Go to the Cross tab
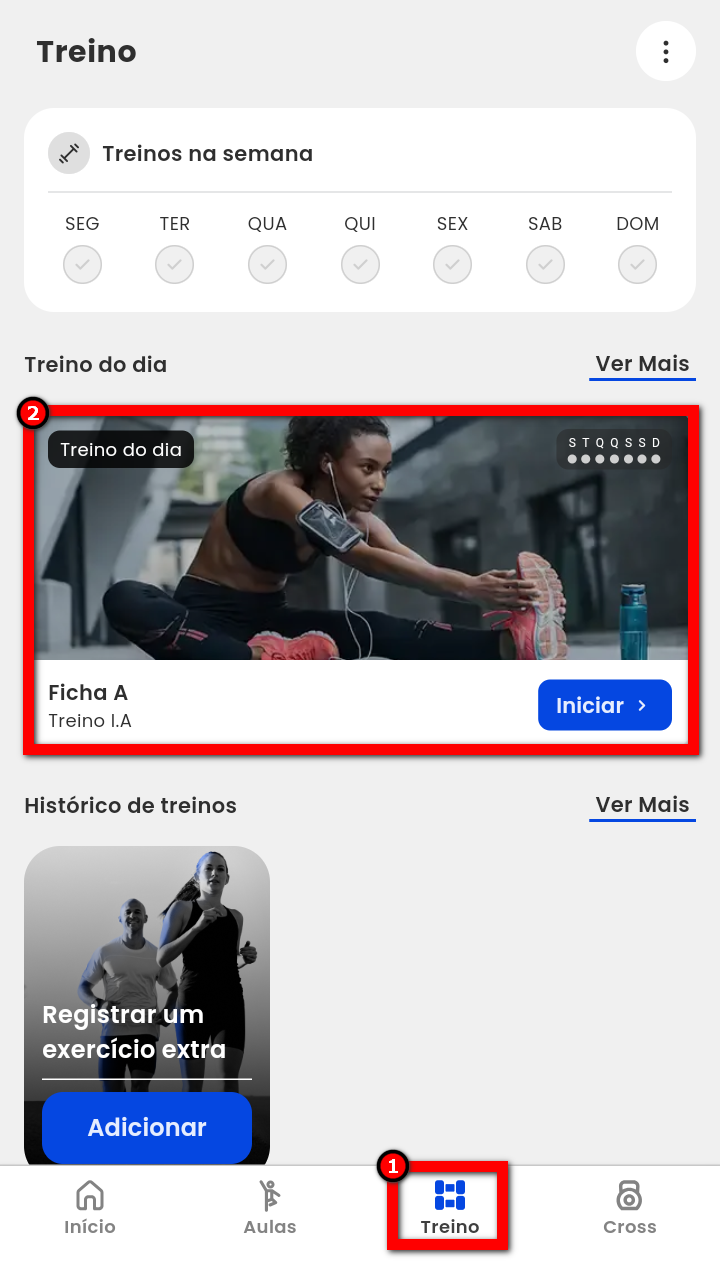The height and width of the screenshot is (1264, 720). 629,1207
